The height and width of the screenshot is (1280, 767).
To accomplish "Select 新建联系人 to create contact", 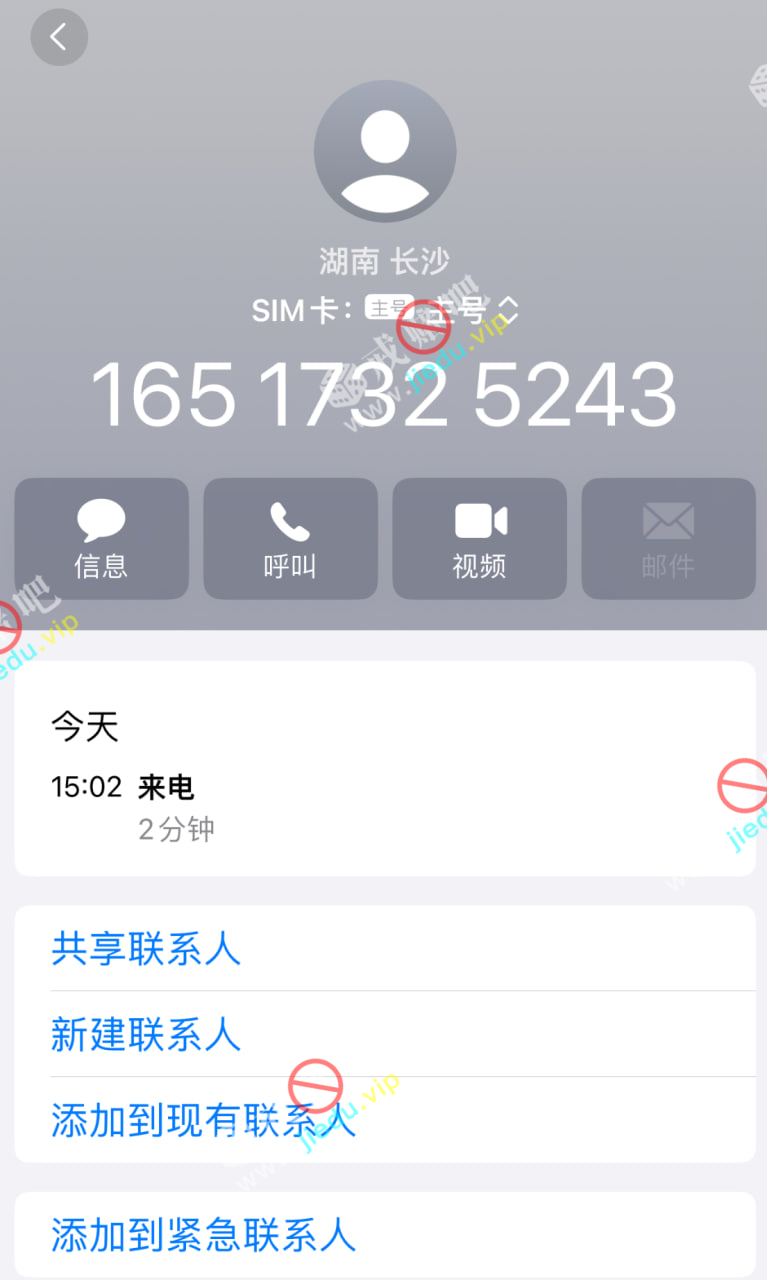I will pyautogui.click(x=146, y=1034).
